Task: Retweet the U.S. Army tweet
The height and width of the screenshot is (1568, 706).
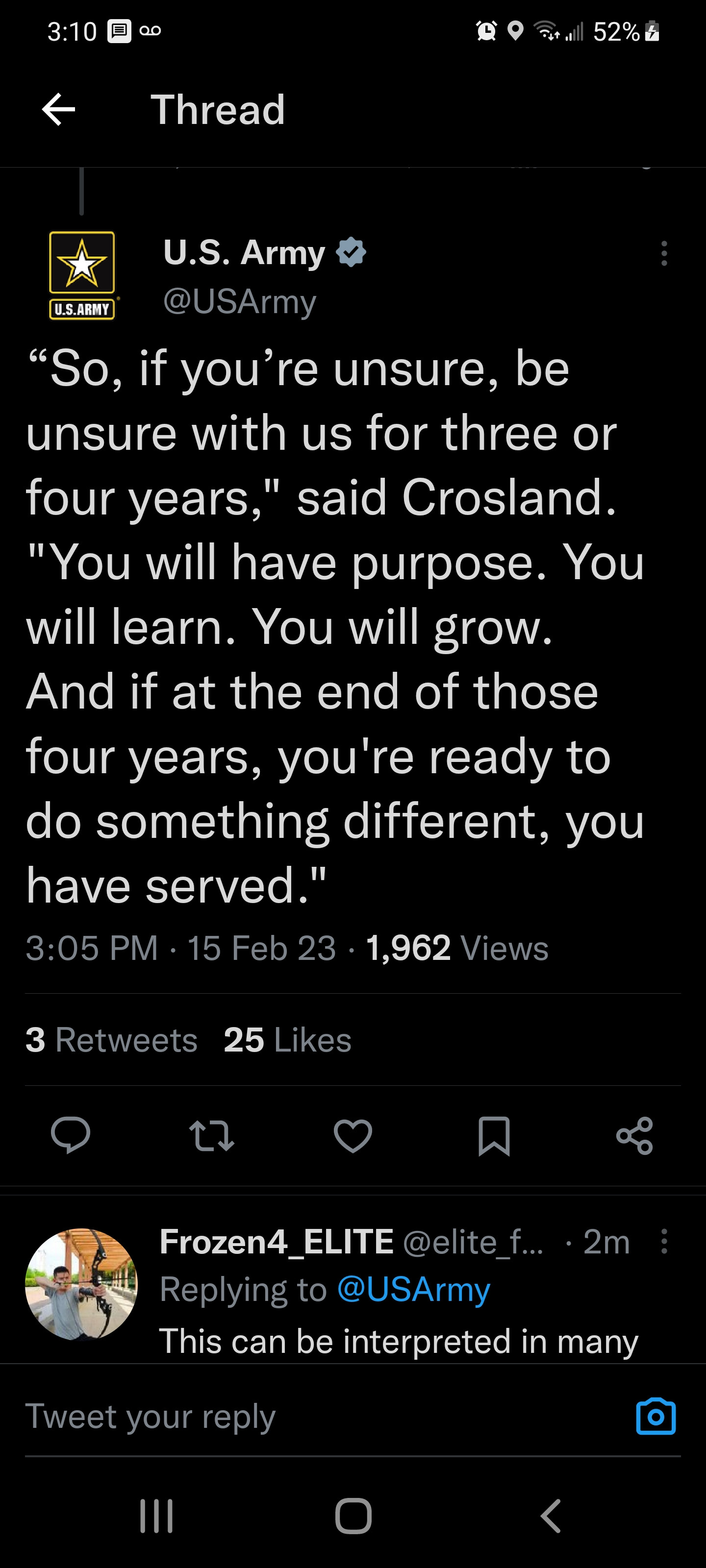Action: pyautogui.click(x=211, y=1135)
